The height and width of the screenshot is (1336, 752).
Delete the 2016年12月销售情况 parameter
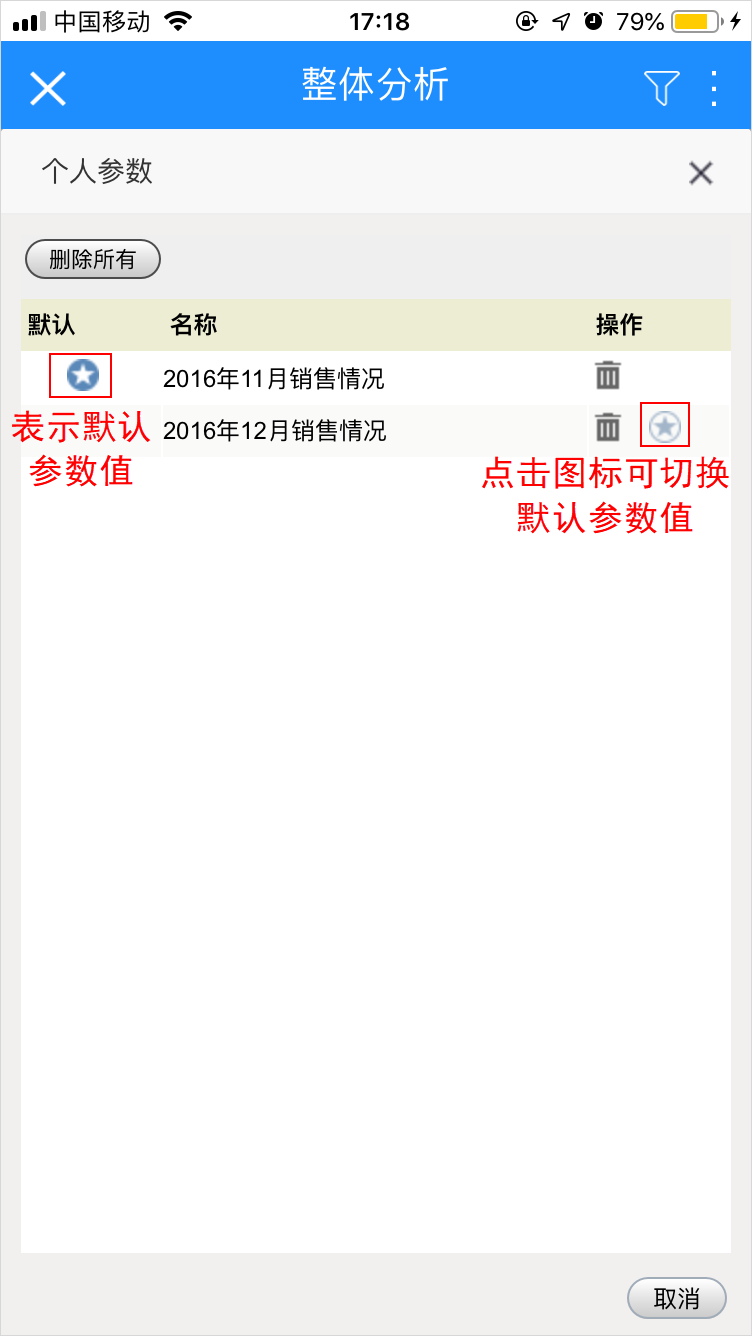[608, 428]
